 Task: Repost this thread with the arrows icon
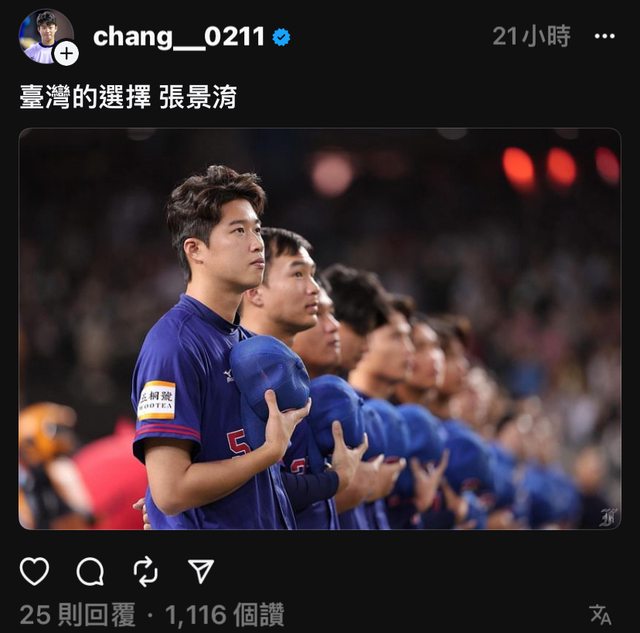tap(145, 571)
